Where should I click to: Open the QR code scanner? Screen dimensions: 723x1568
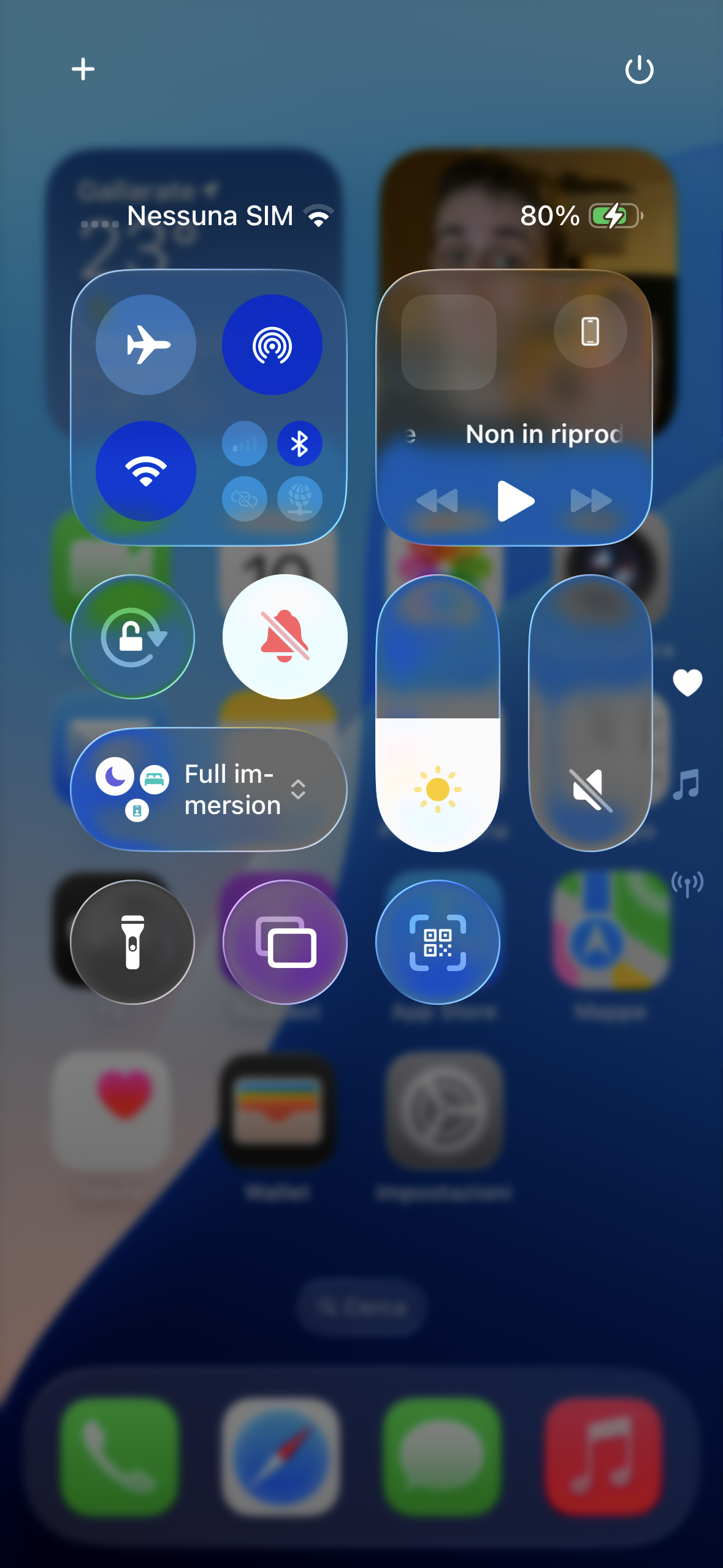438,942
